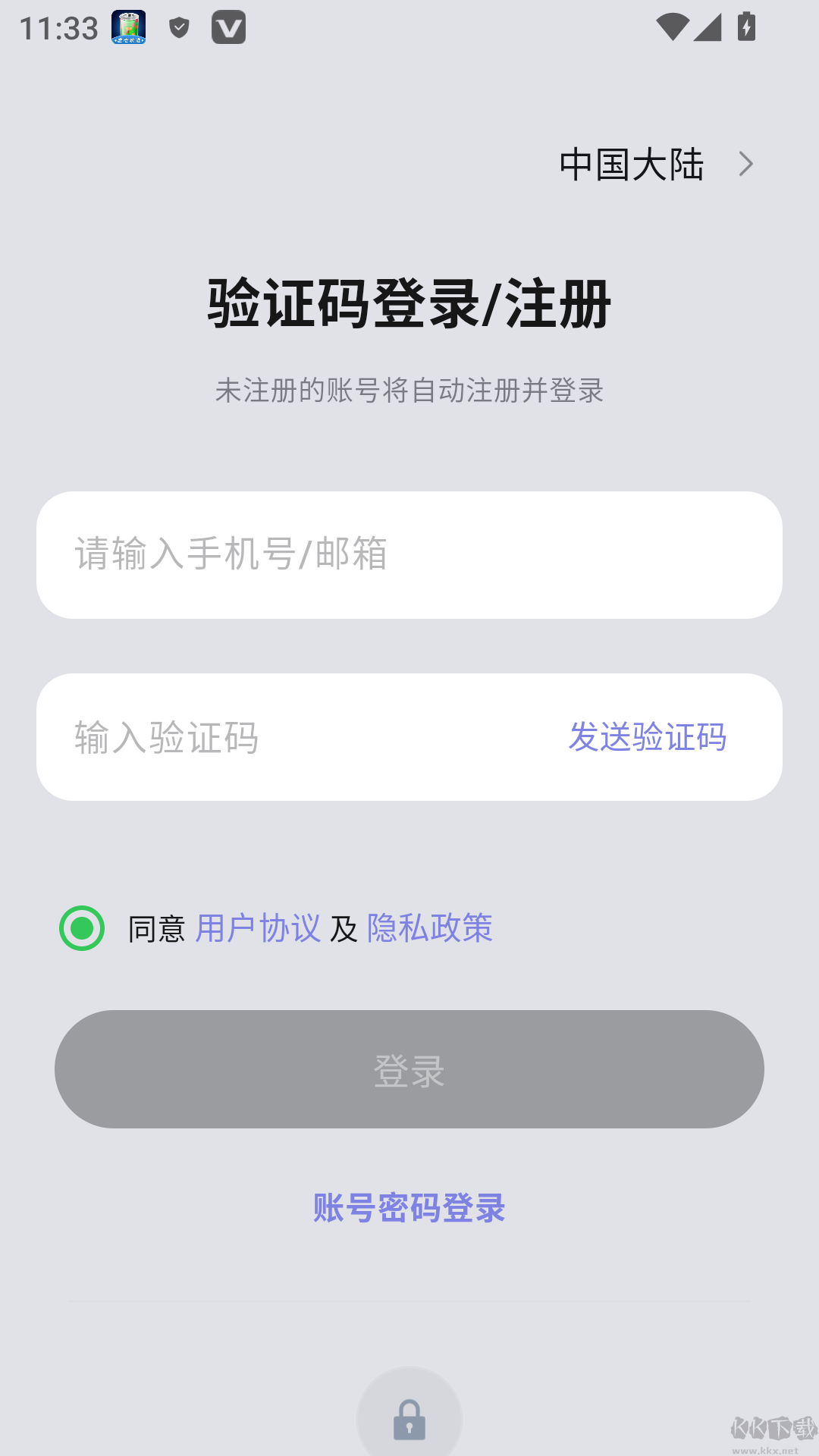Tap the V notification icon in status bar

click(230, 27)
